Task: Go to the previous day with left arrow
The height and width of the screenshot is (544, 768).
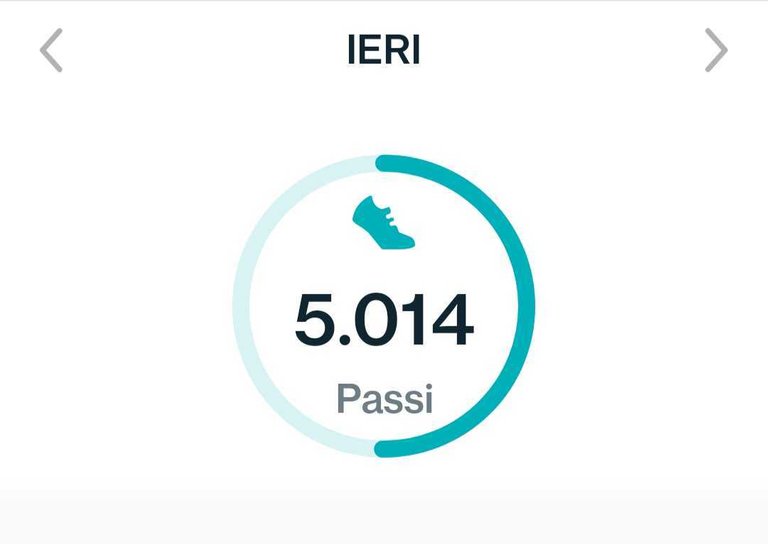Action: [51, 51]
